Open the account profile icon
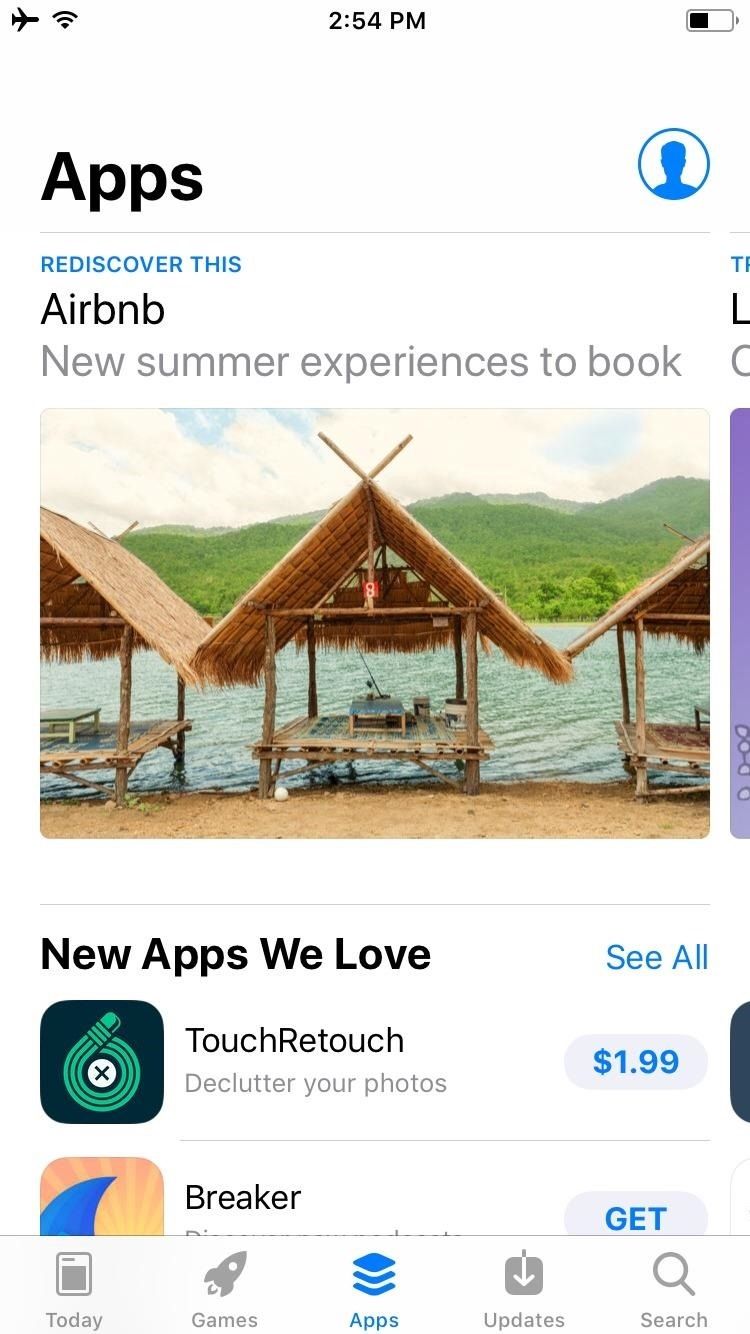This screenshot has height=1334, width=750. [673, 165]
